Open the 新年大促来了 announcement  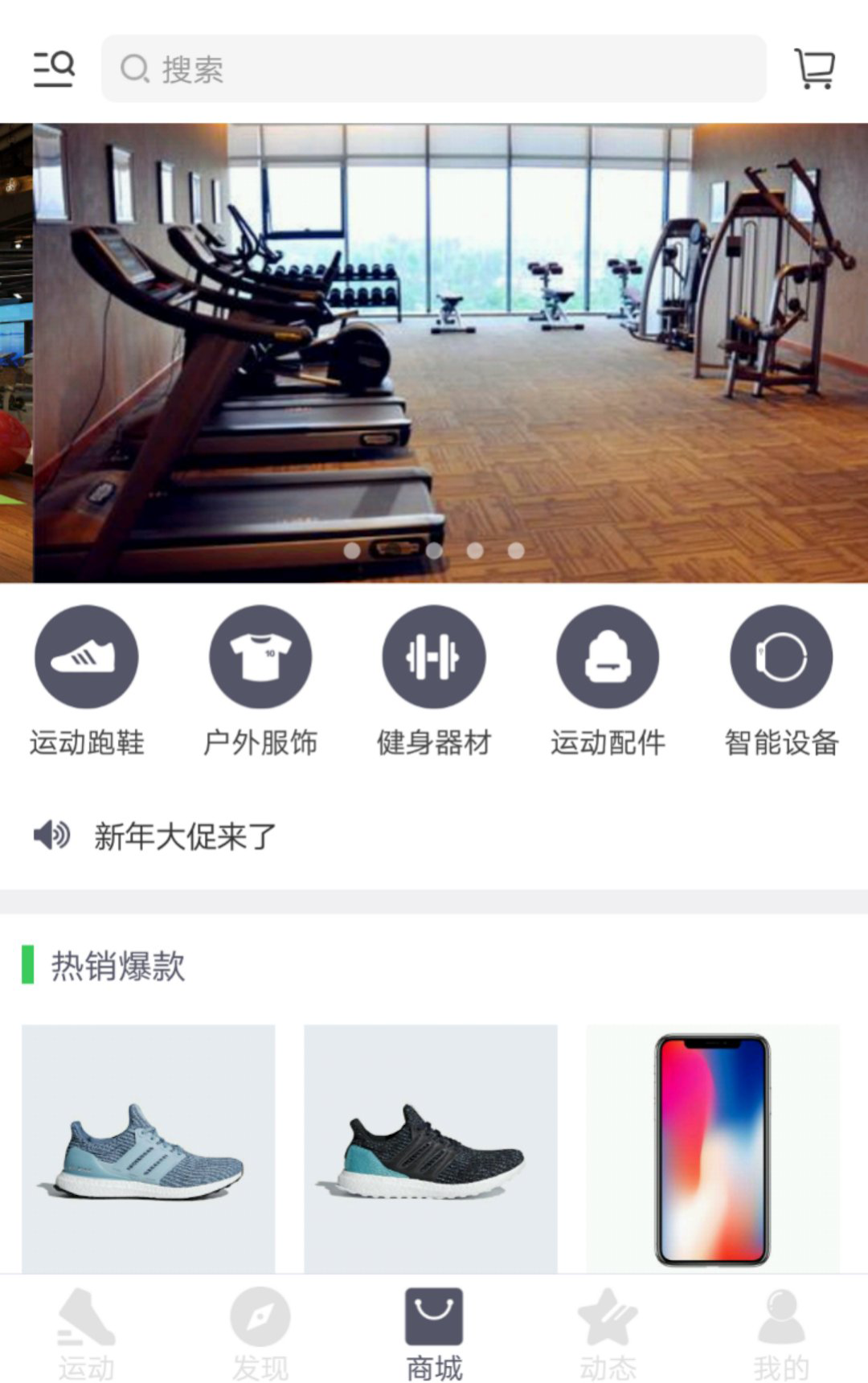[x=183, y=837]
